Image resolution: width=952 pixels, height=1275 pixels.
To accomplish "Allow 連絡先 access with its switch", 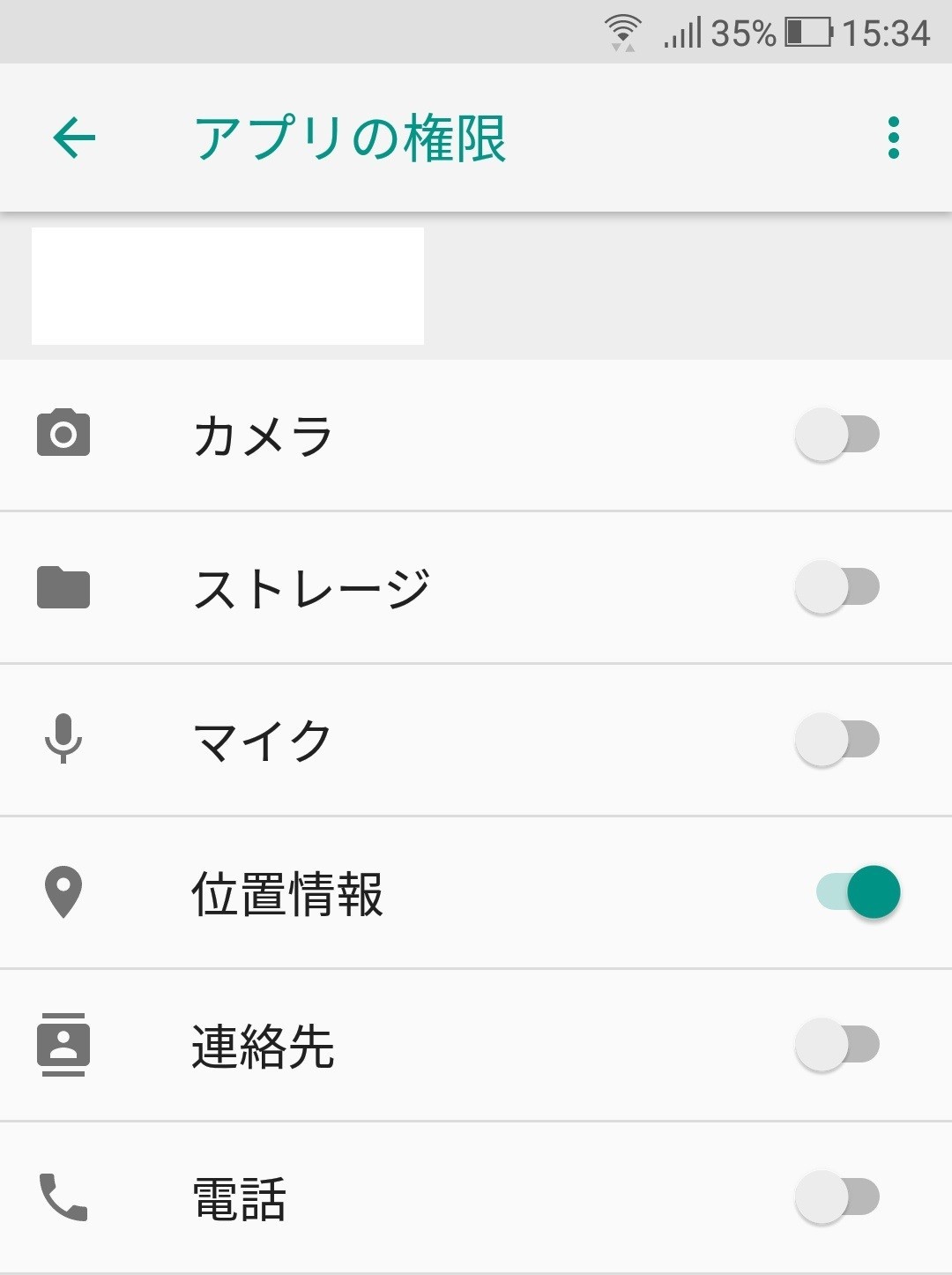I will coord(837,1045).
